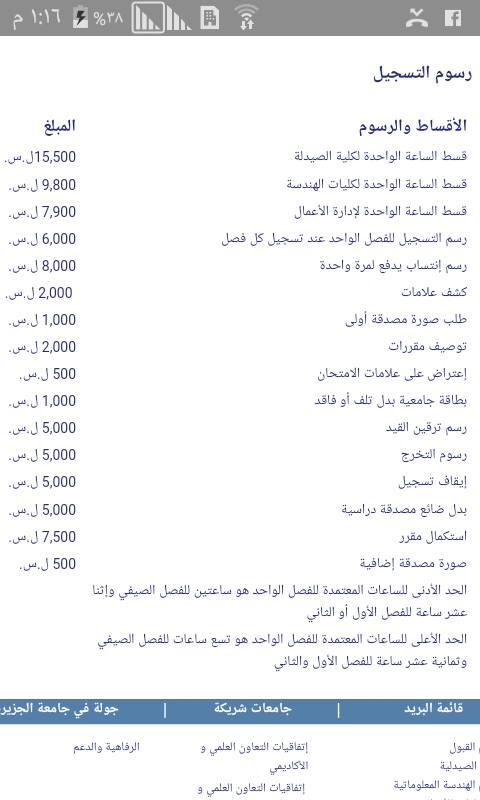The height and width of the screenshot is (800, 480).
Task: Go to the القبول page link
Action: [463, 748]
